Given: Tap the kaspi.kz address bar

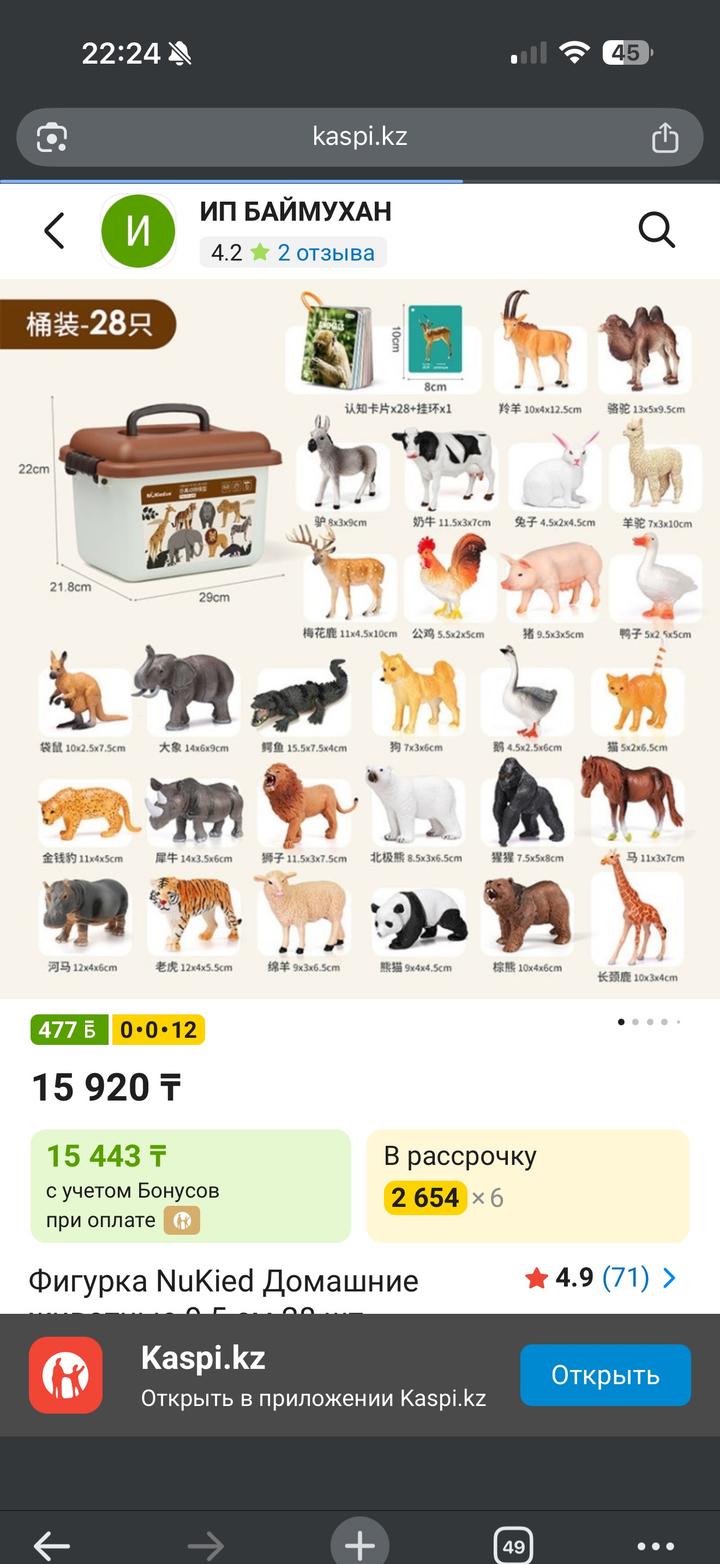Looking at the screenshot, I should tap(360, 137).
